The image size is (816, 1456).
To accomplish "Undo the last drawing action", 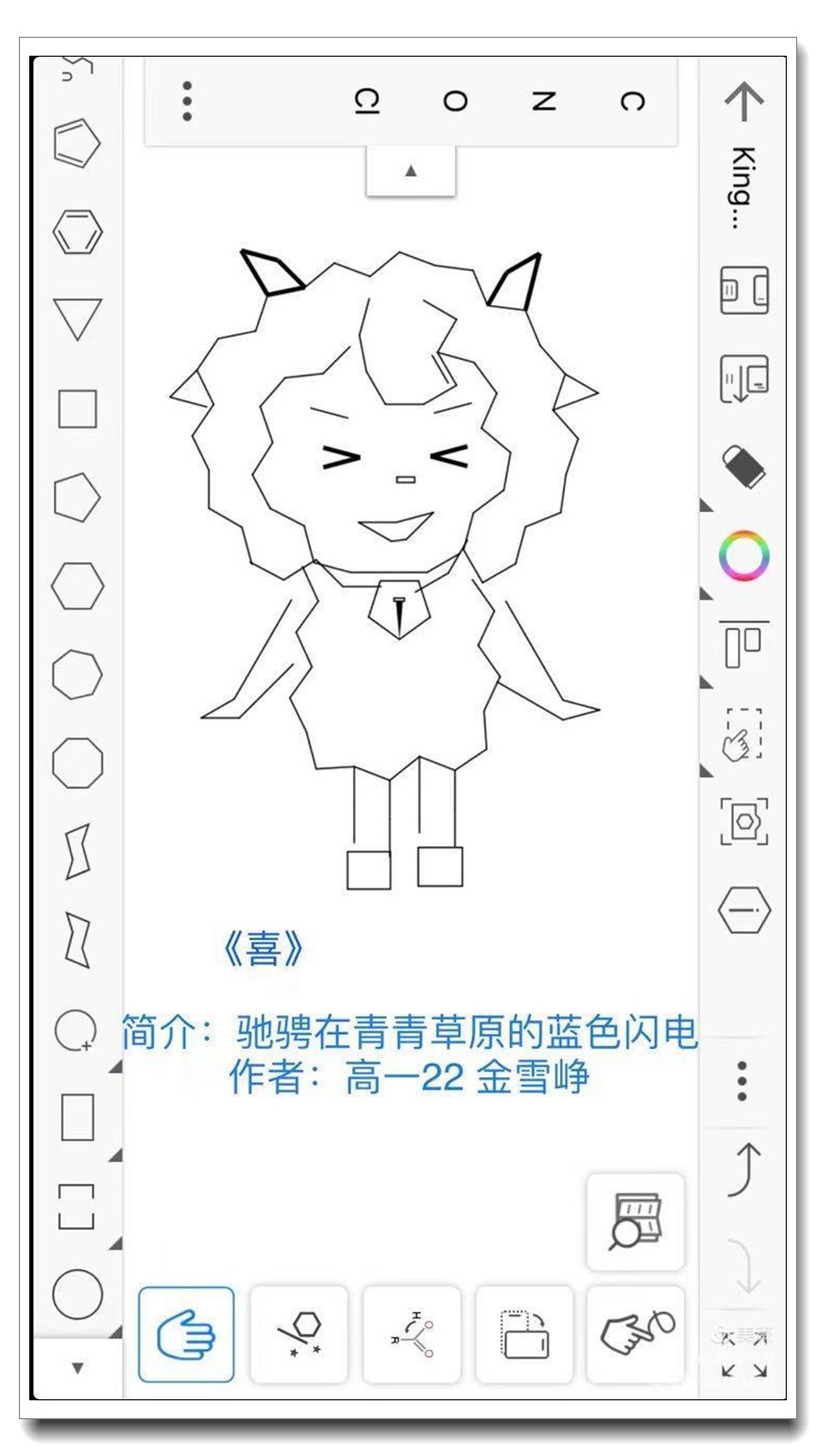I will pos(744,1169).
